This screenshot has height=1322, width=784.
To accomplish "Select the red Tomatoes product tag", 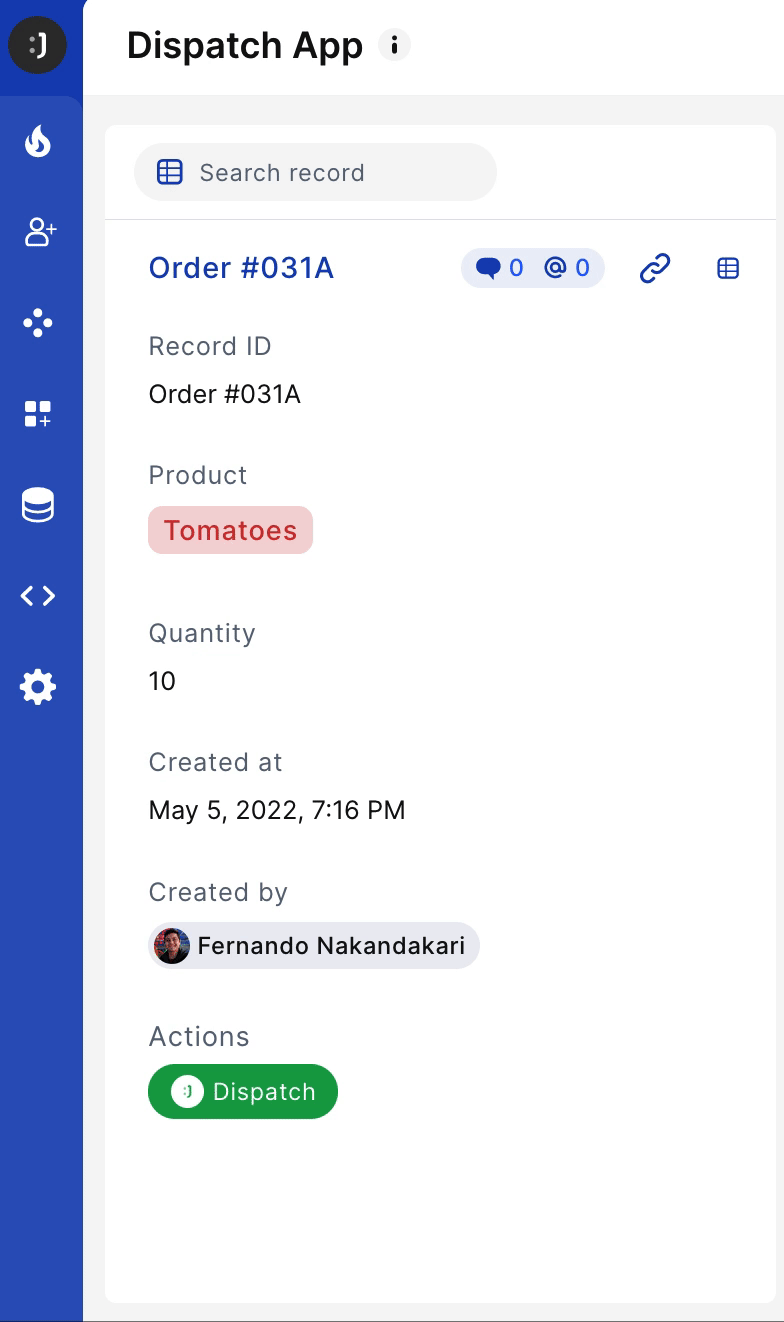I will [x=230, y=530].
